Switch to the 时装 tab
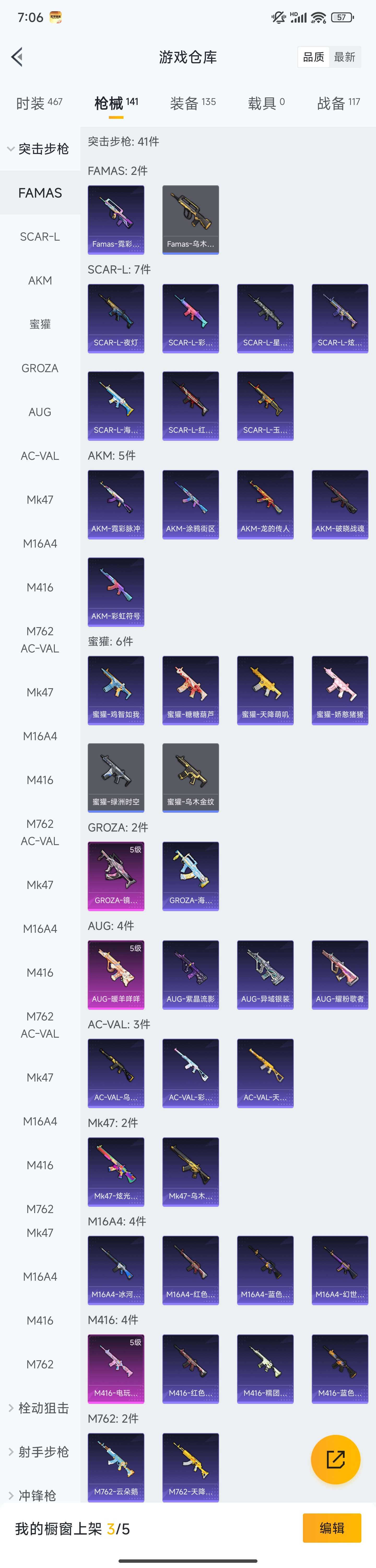This screenshot has height=1568, width=376. coord(39,103)
